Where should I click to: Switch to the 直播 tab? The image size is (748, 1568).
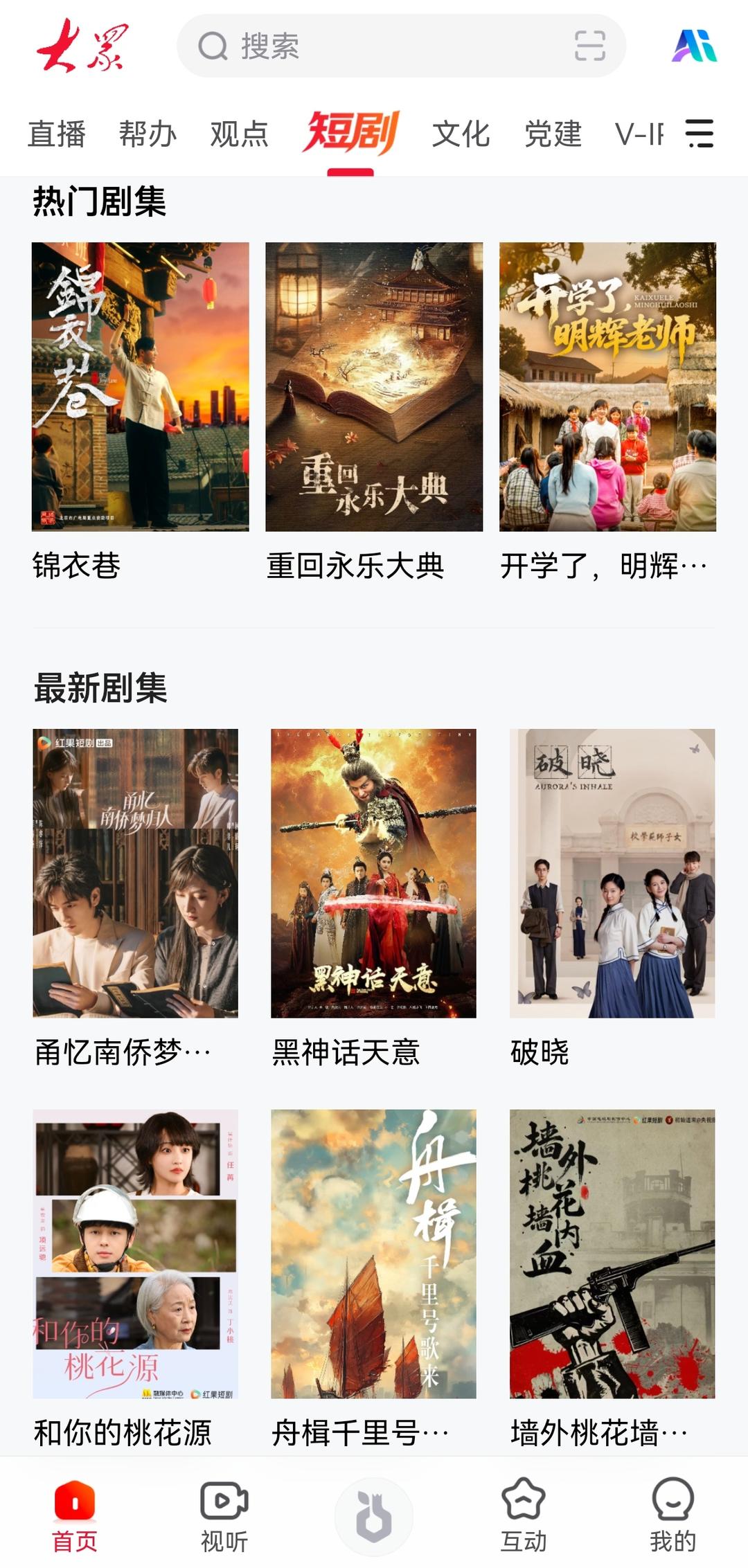[57, 134]
